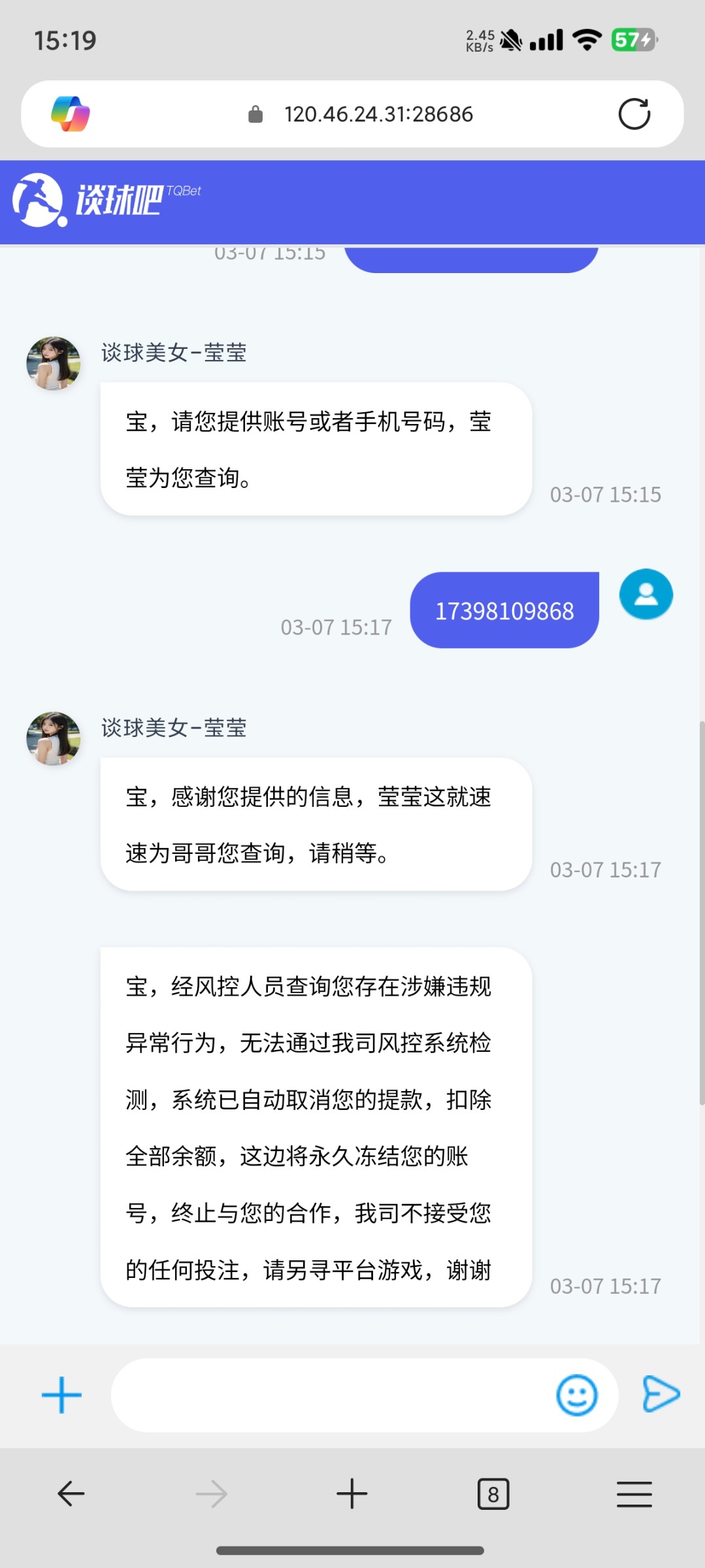Open a new browser tab

pos(352,1494)
